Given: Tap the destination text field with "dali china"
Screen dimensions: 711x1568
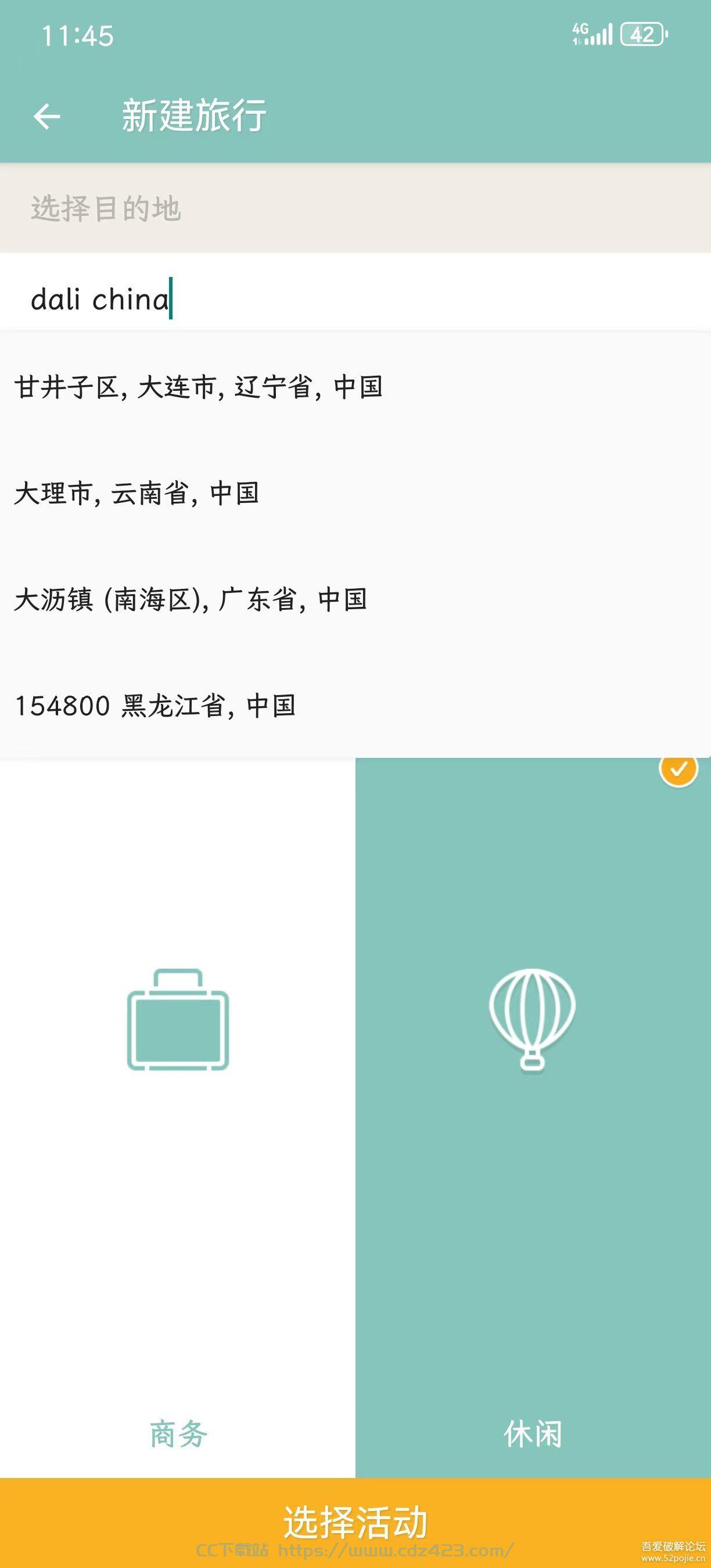Looking at the screenshot, I should pos(355,299).
